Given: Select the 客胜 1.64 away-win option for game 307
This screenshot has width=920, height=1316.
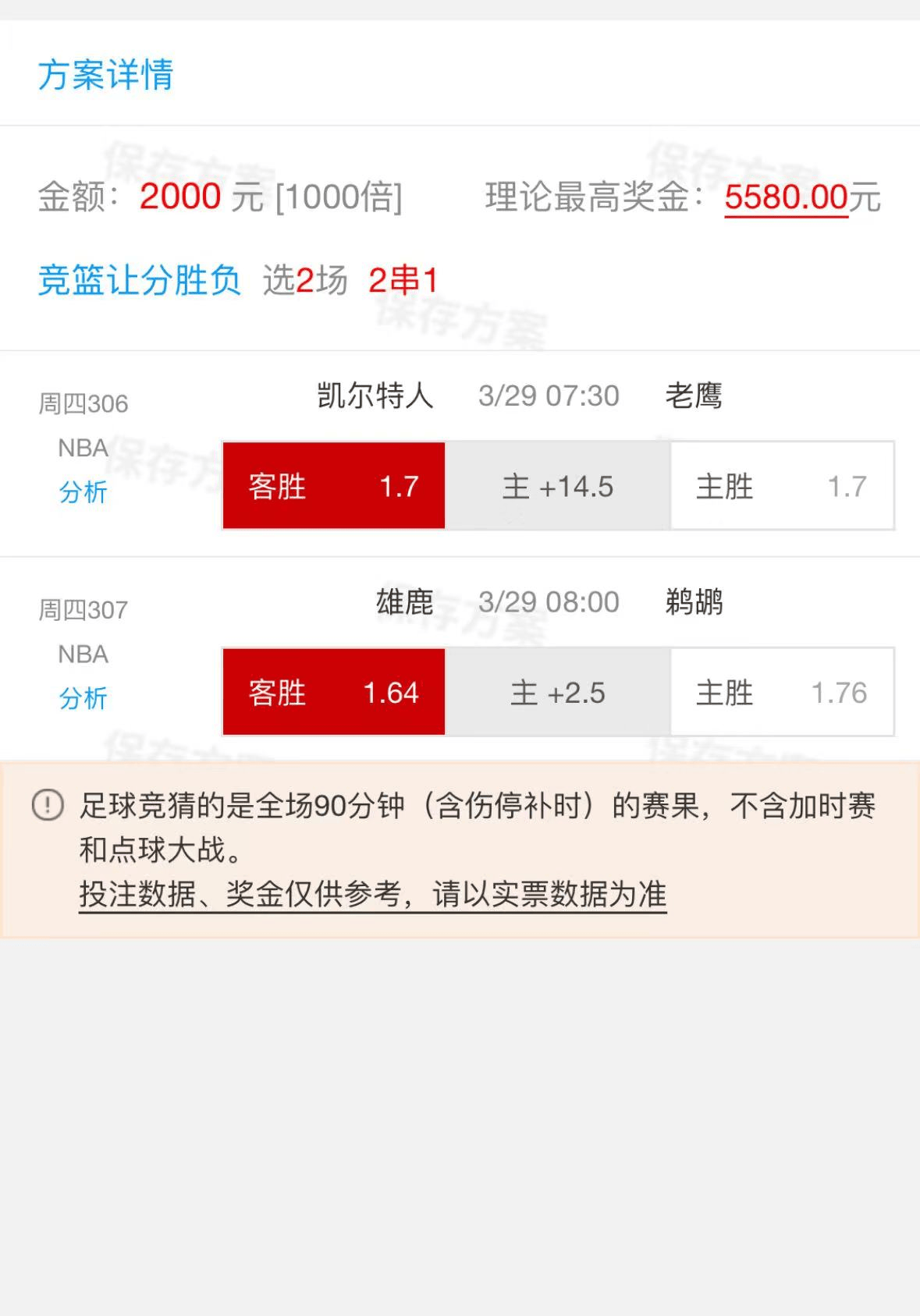Looking at the screenshot, I should point(333,691).
